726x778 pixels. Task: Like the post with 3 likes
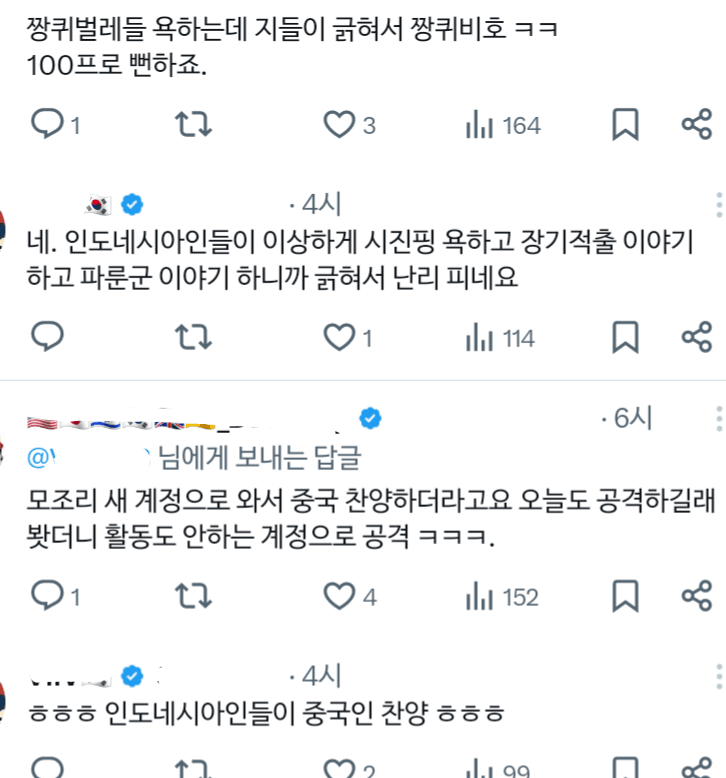(340, 125)
